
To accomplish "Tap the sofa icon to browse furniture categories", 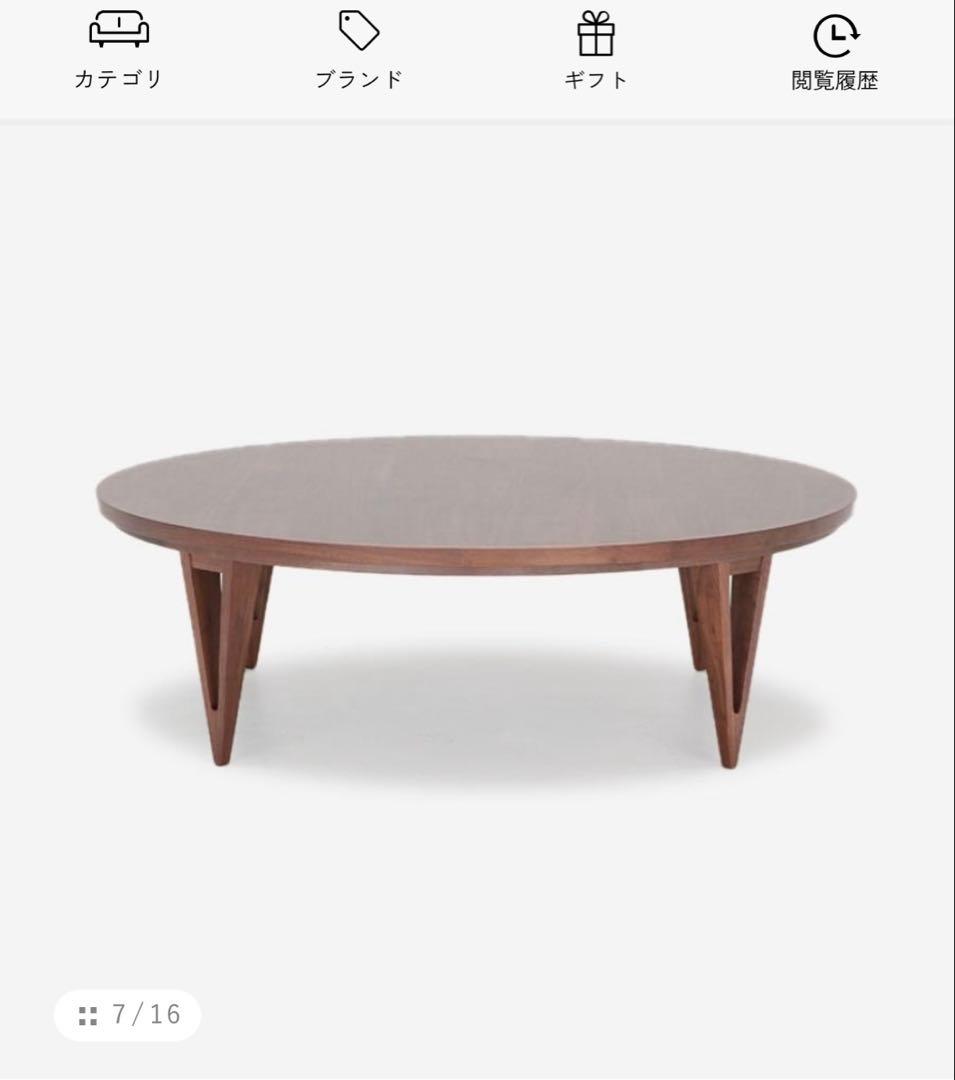I will click(x=120, y=30).
